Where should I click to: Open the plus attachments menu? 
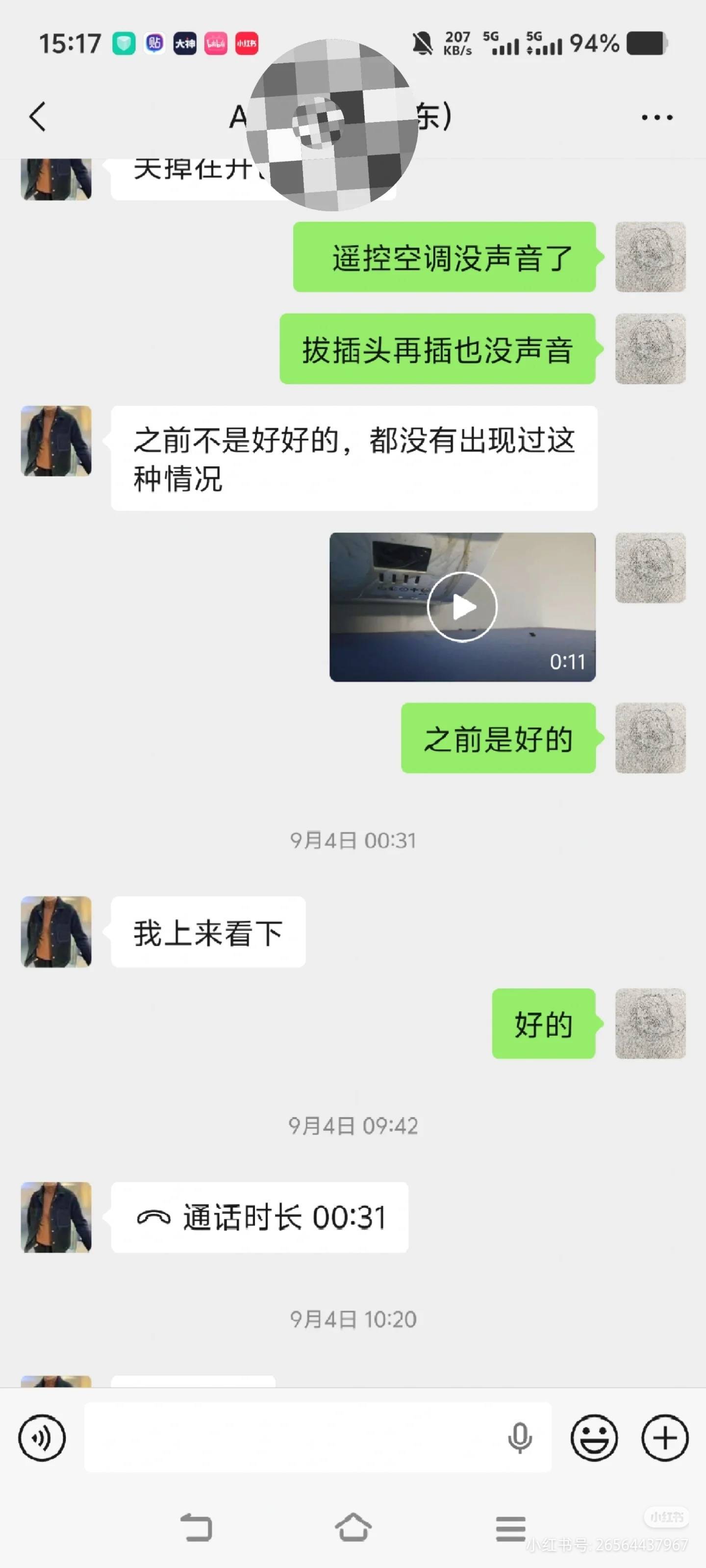coord(665,1438)
